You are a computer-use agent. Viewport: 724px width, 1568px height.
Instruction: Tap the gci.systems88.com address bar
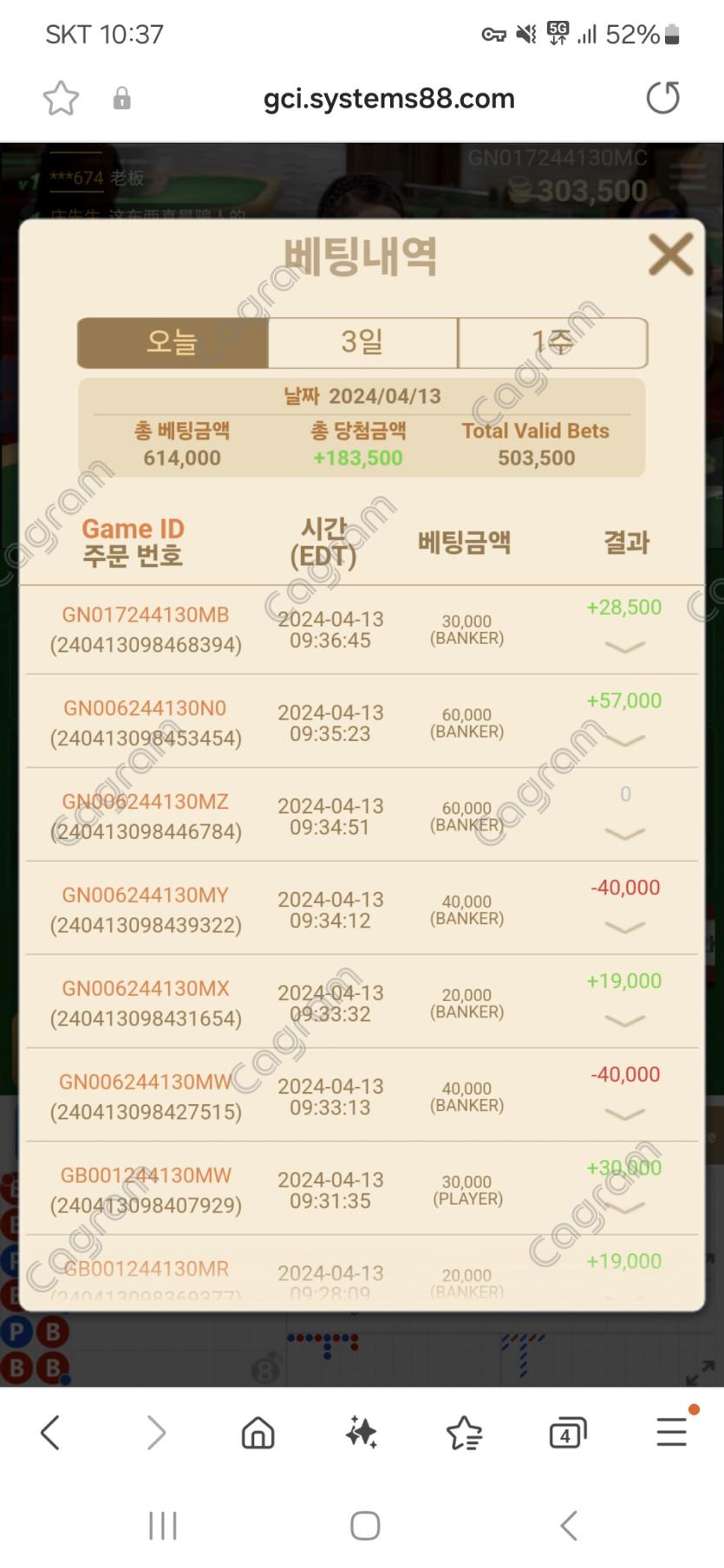[x=388, y=99]
